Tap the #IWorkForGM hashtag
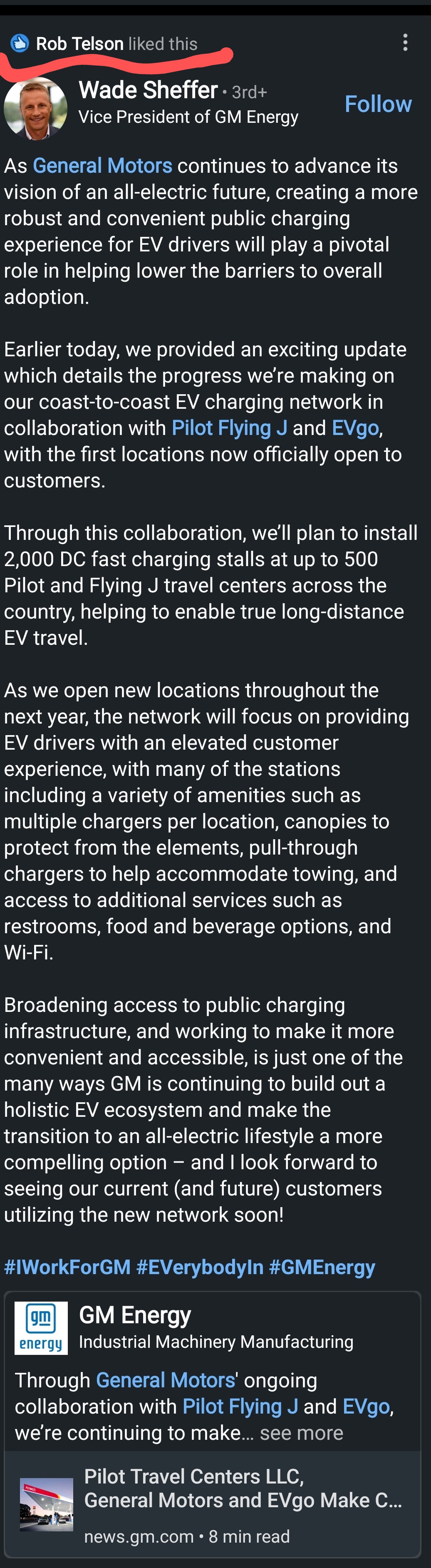This screenshot has width=431, height=1568. click(67, 1267)
